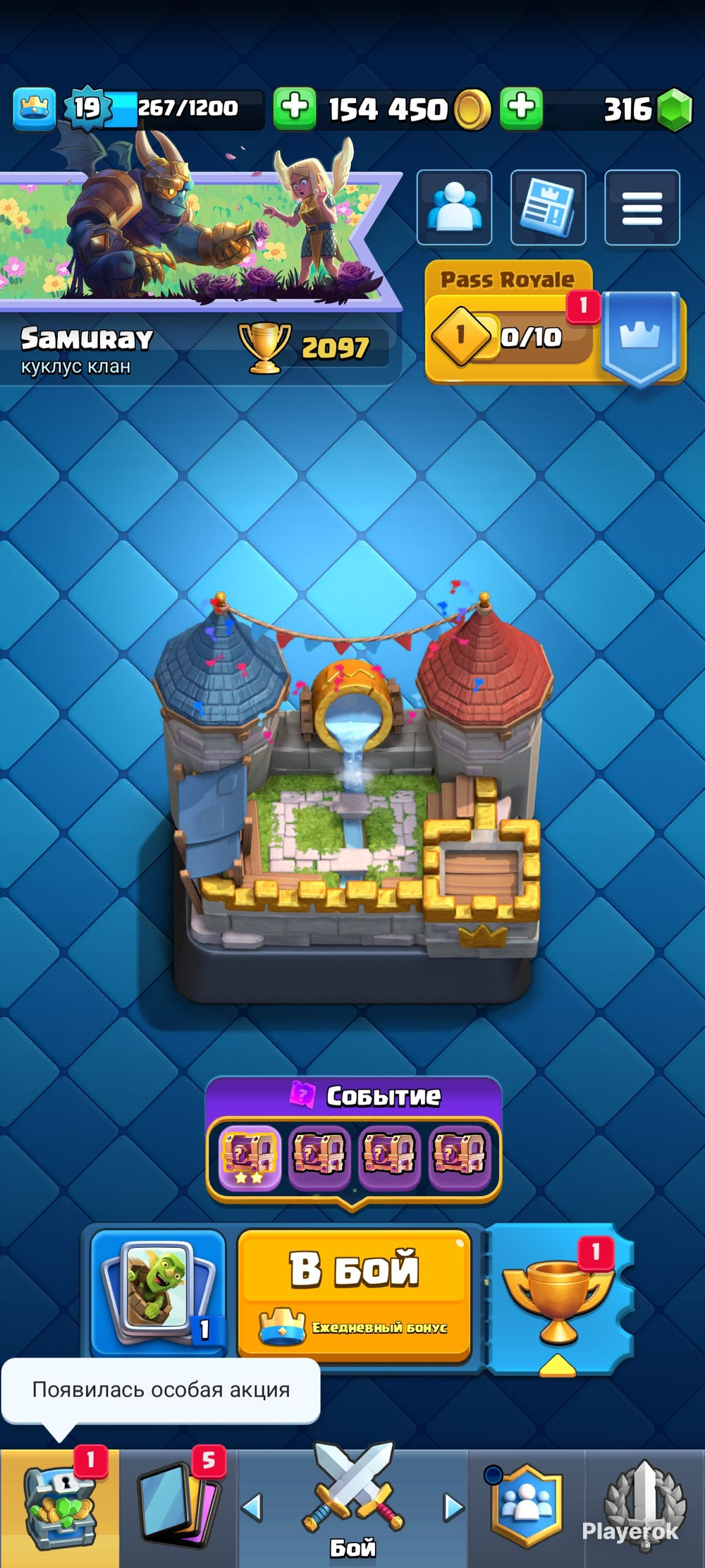Viewport: 705px width, 1568px height.
Task: Open the goblin deck selector card
Action: pos(158,1291)
